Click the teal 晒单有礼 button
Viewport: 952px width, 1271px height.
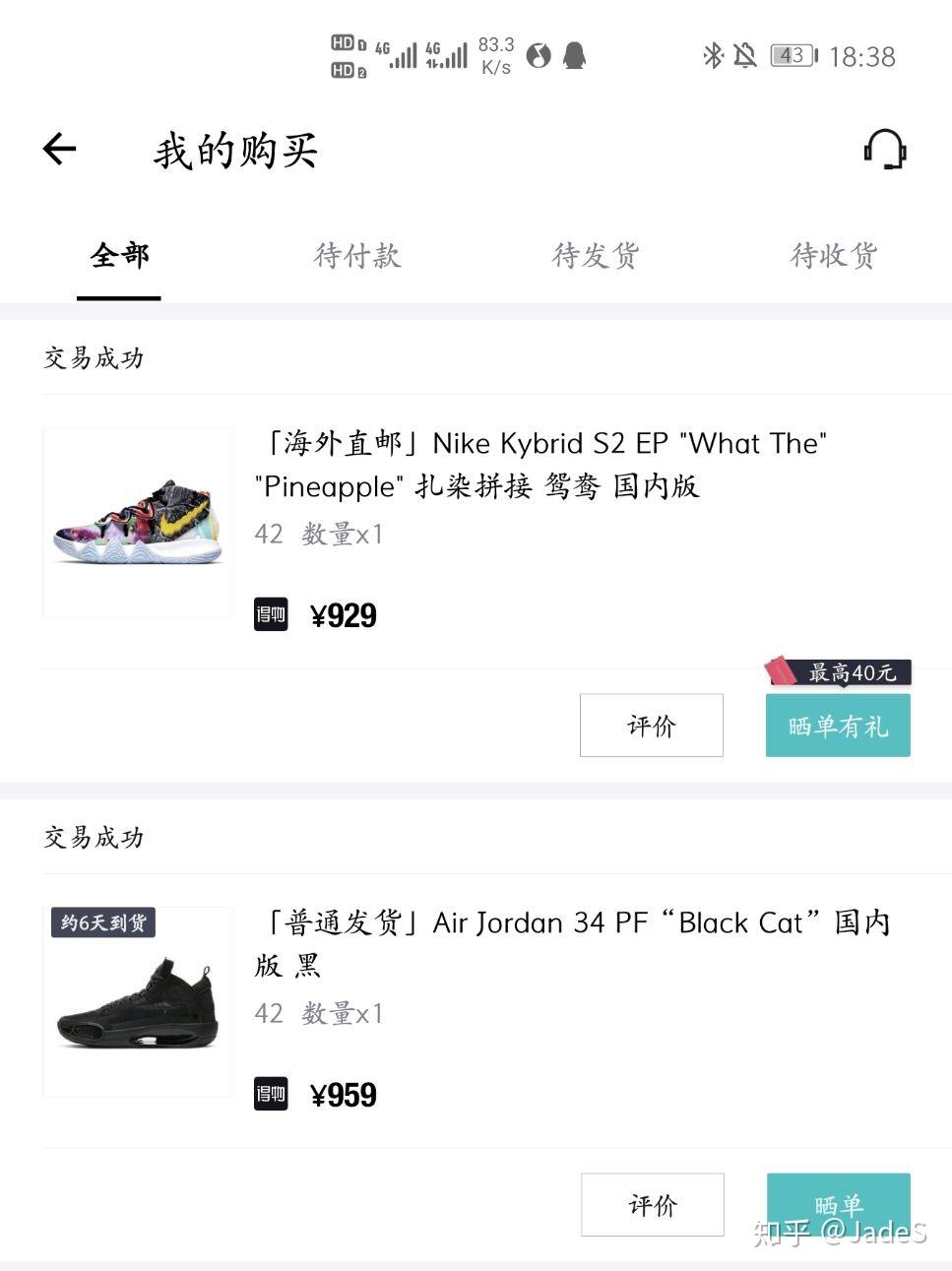(838, 726)
